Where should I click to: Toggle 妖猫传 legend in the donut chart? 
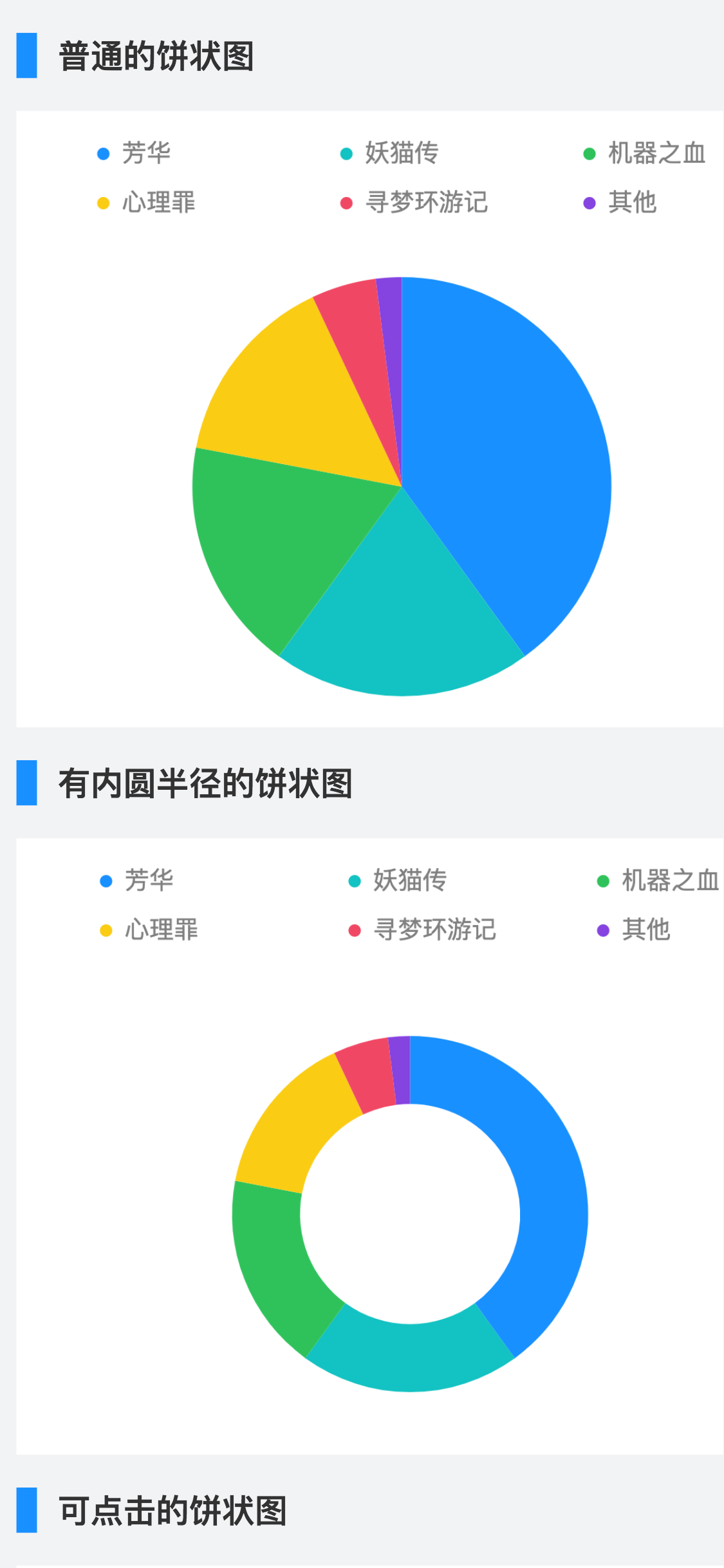click(x=397, y=881)
